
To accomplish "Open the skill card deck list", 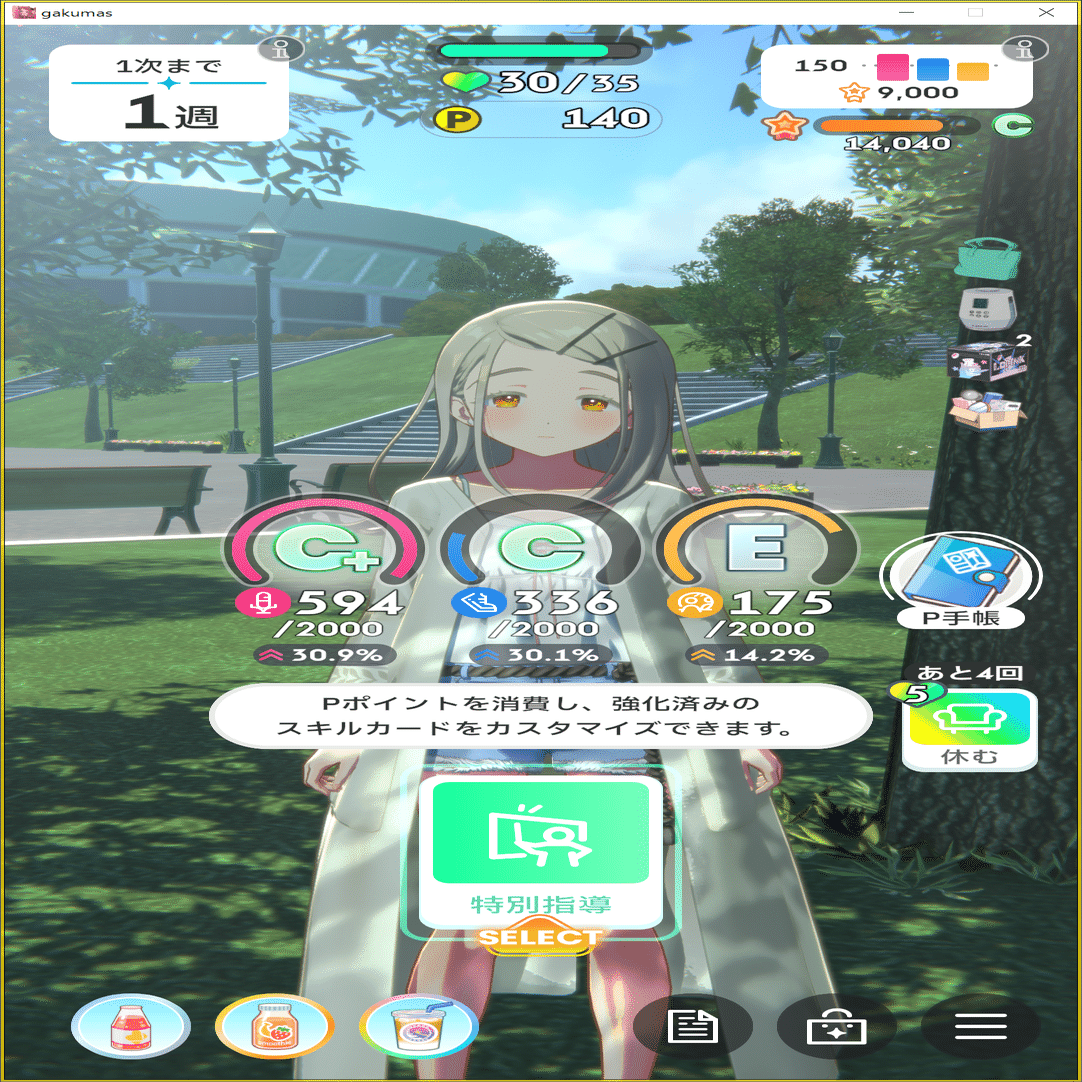I will [693, 1026].
